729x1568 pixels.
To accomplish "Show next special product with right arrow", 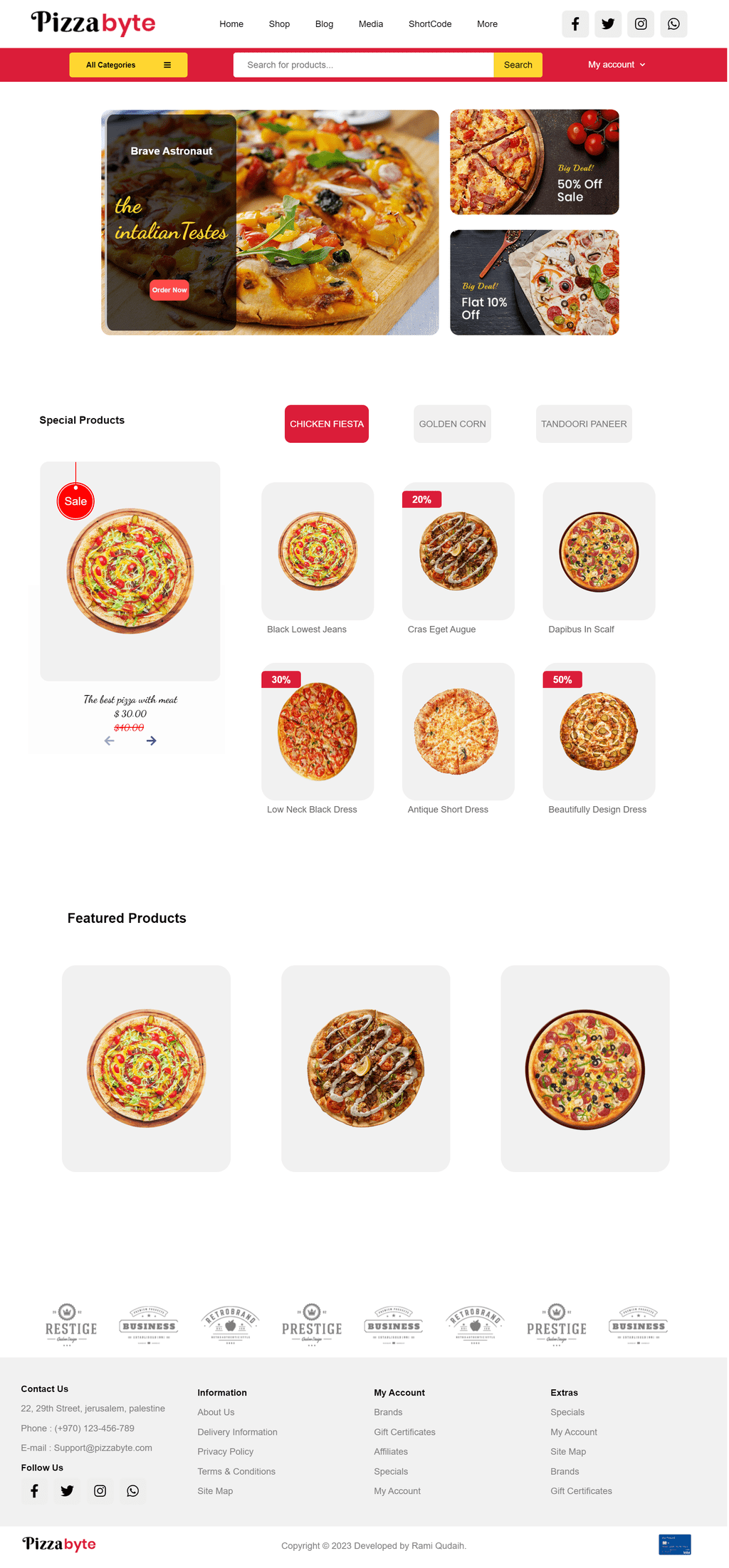I will [x=151, y=741].
